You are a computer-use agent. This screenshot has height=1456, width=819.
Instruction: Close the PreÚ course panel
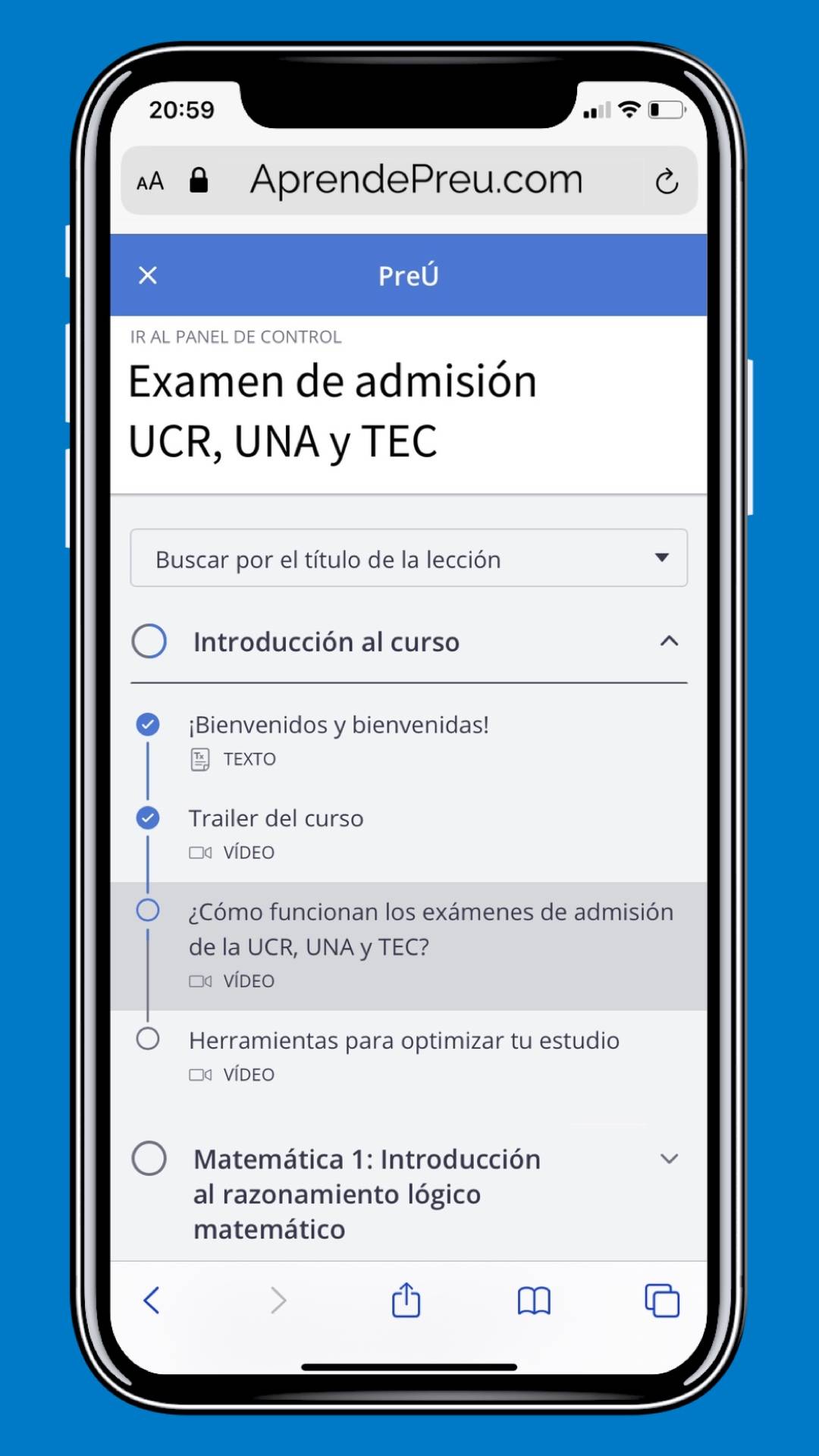pyautogui.click(x=148, y=275)
